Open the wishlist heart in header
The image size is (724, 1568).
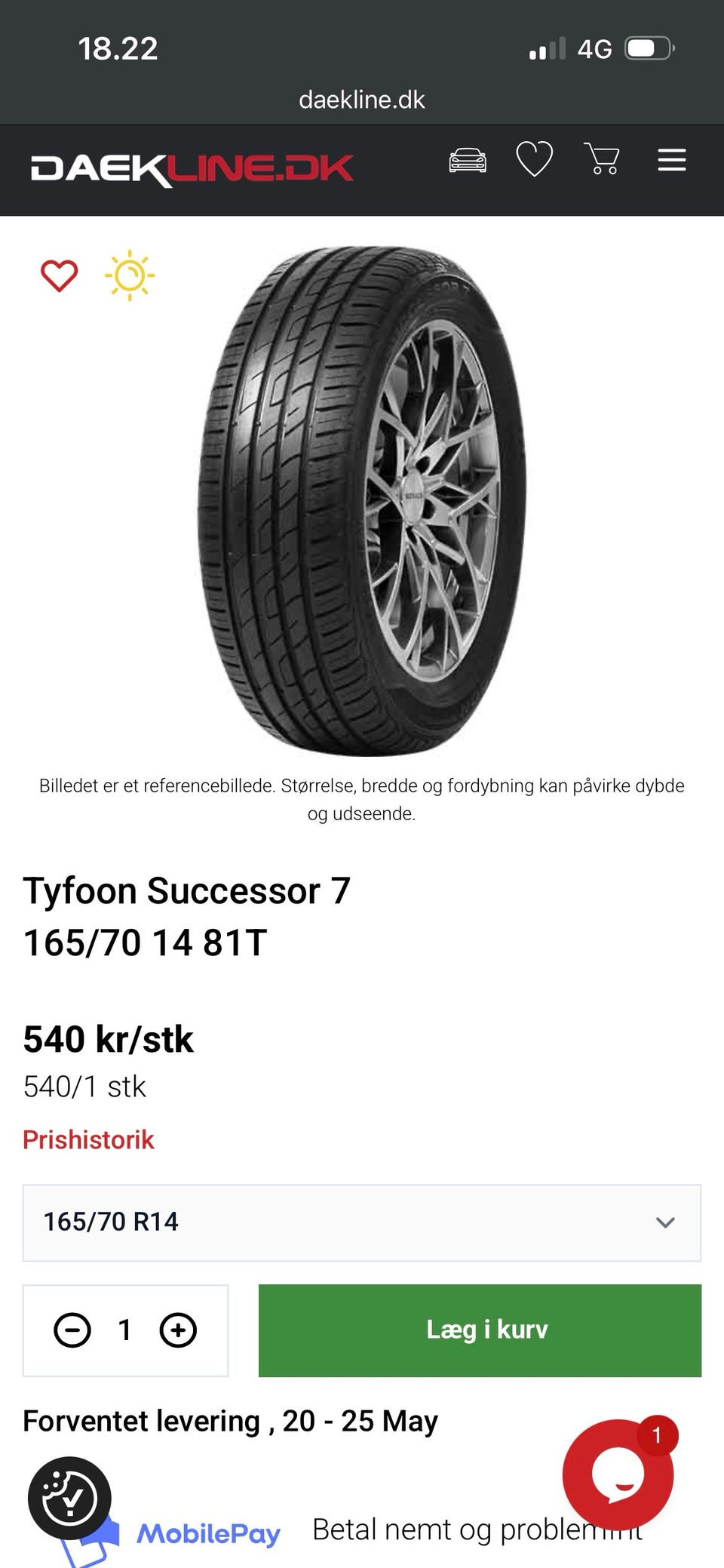point(535,159)
